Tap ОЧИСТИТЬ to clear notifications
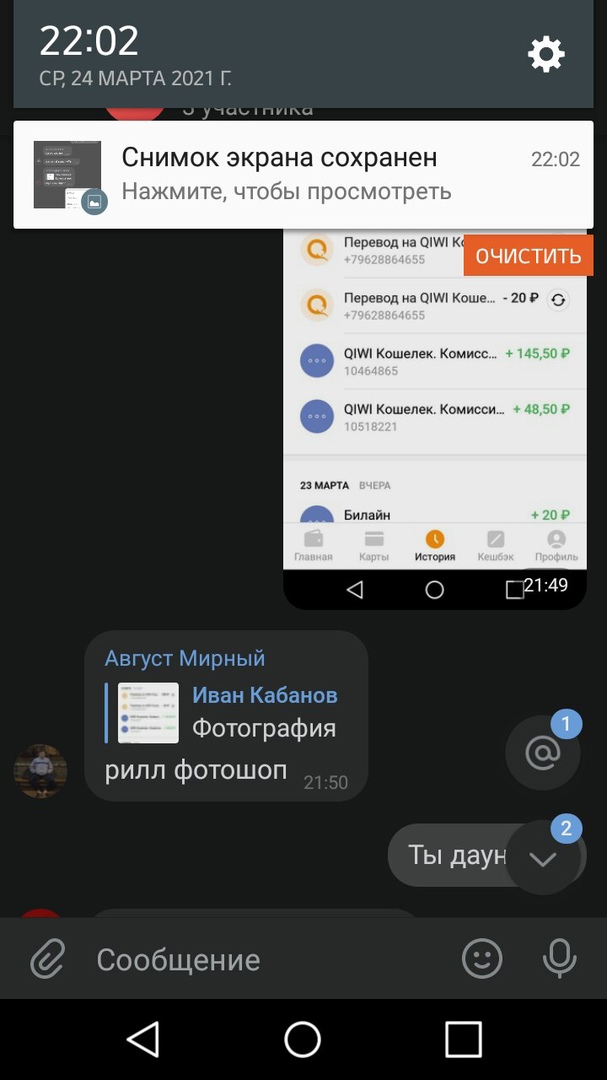This screenshot has height=1080, width=607. coord(528,256)
